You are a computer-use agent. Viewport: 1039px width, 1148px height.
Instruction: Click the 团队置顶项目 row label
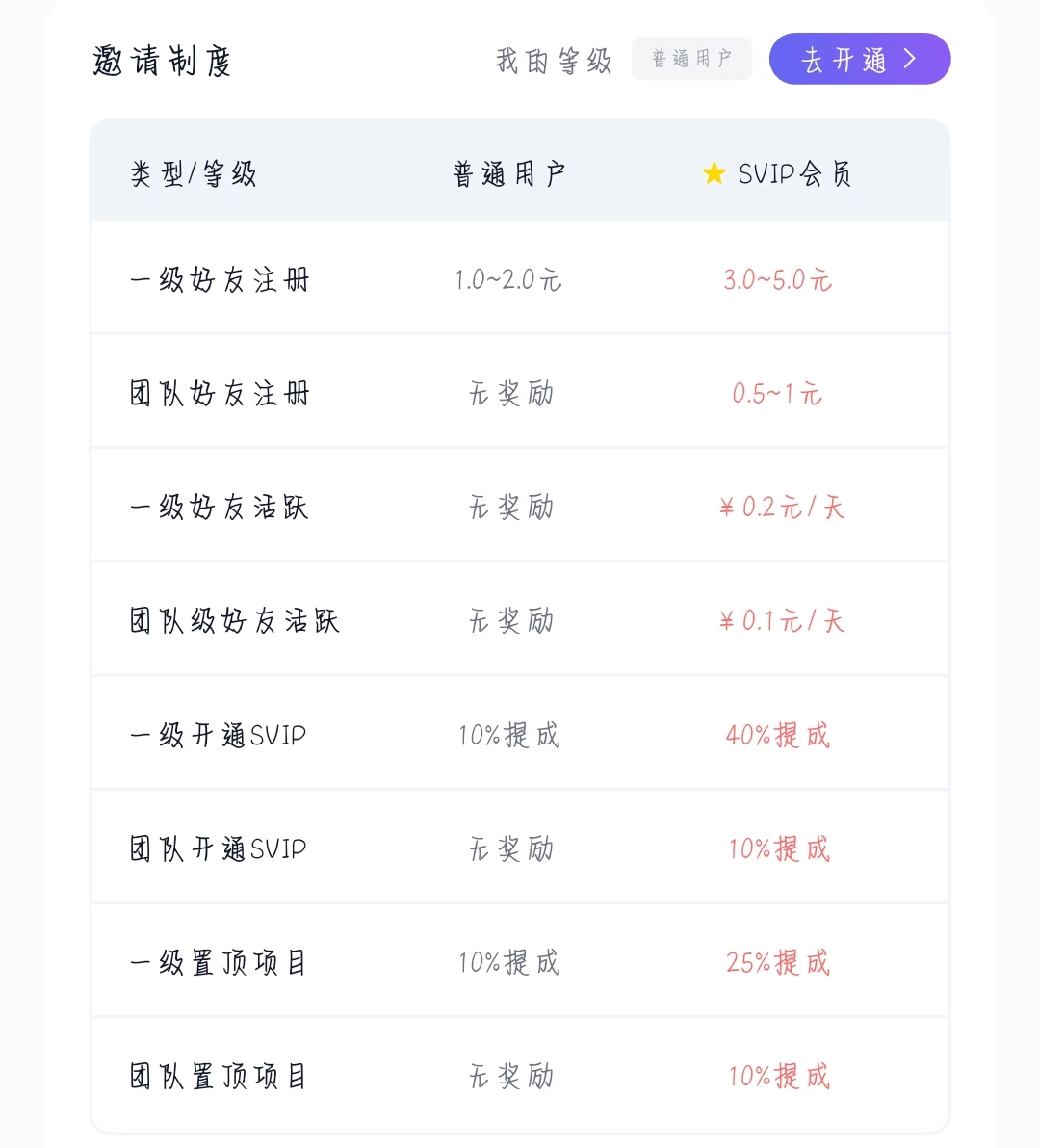click(219, 1076)
